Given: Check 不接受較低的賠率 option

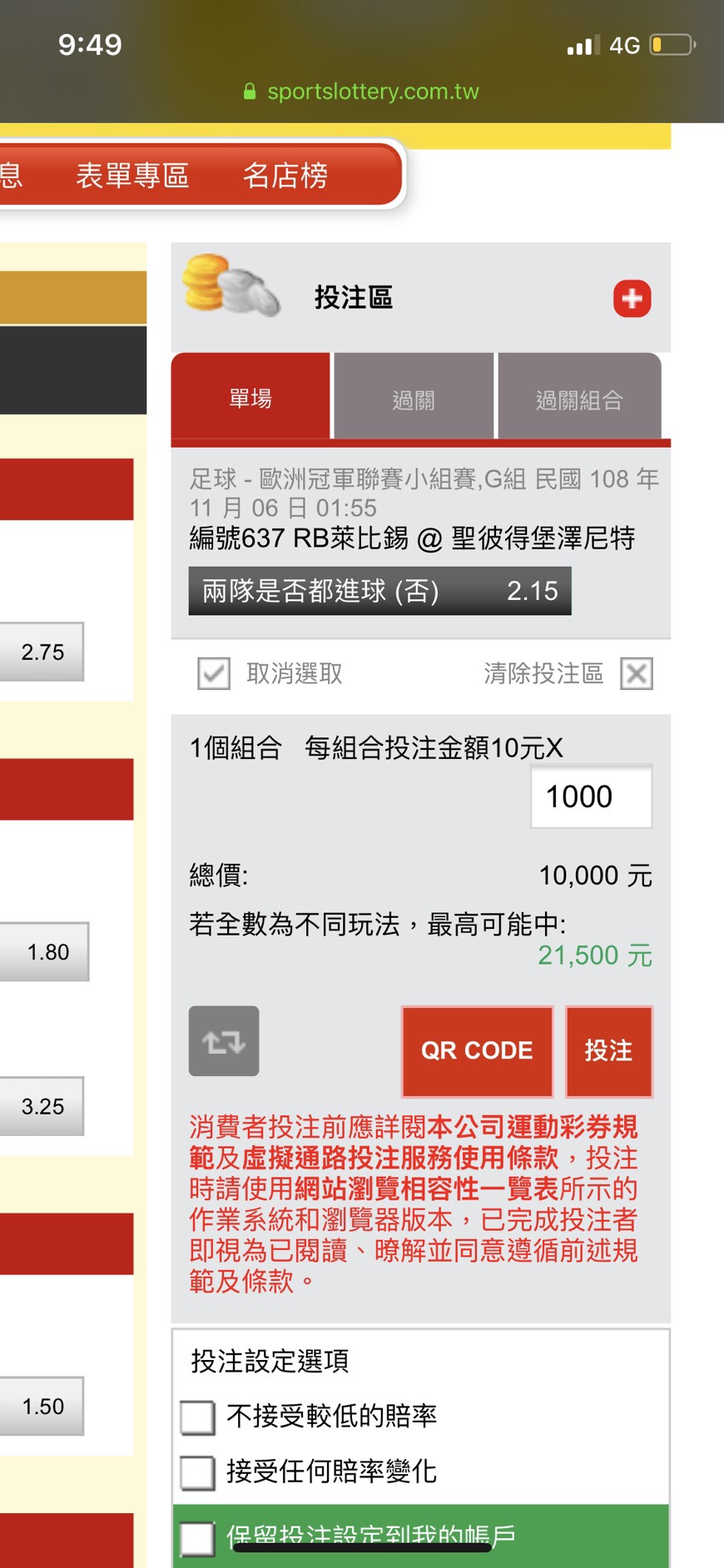Looking at the screenshot, I should [198, 1417].
